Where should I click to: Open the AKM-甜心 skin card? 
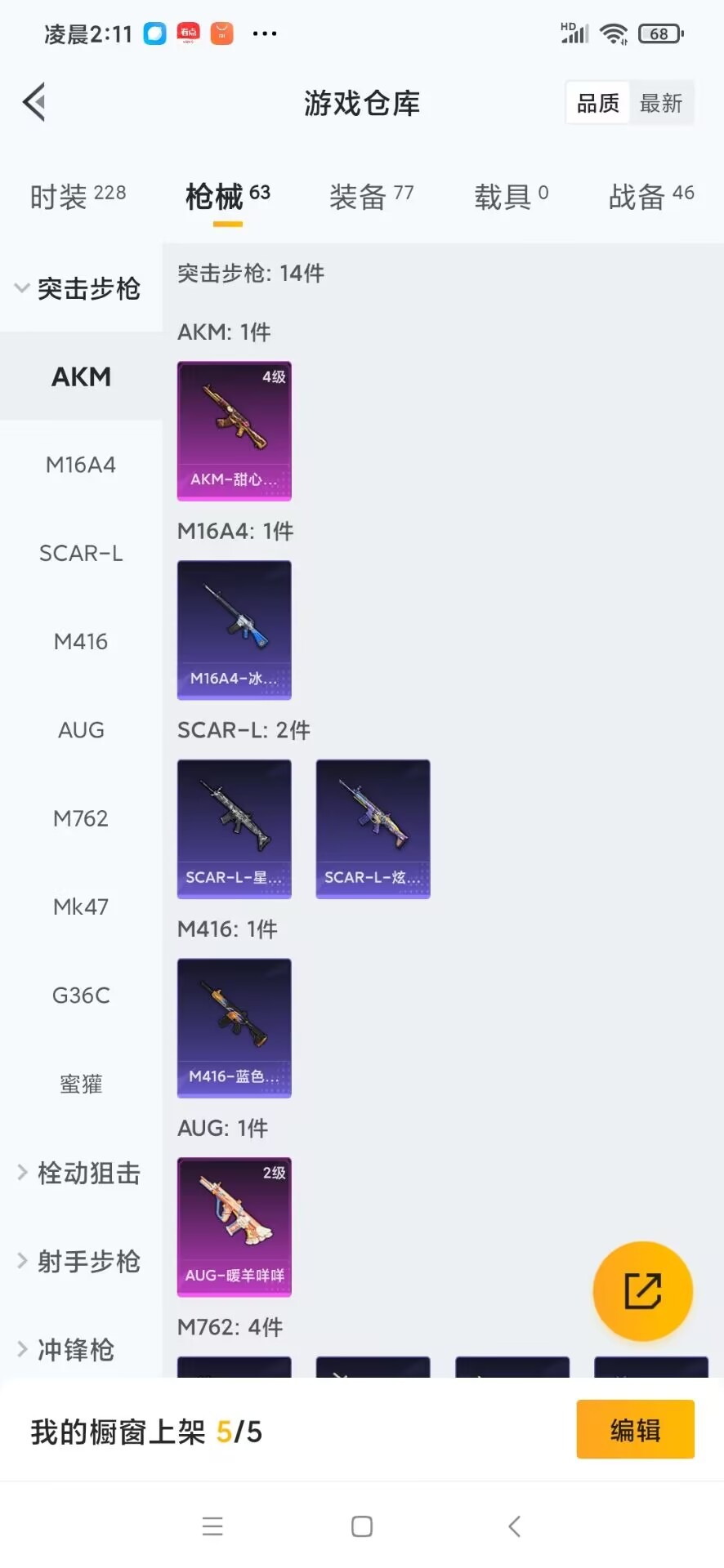point(235,431)
